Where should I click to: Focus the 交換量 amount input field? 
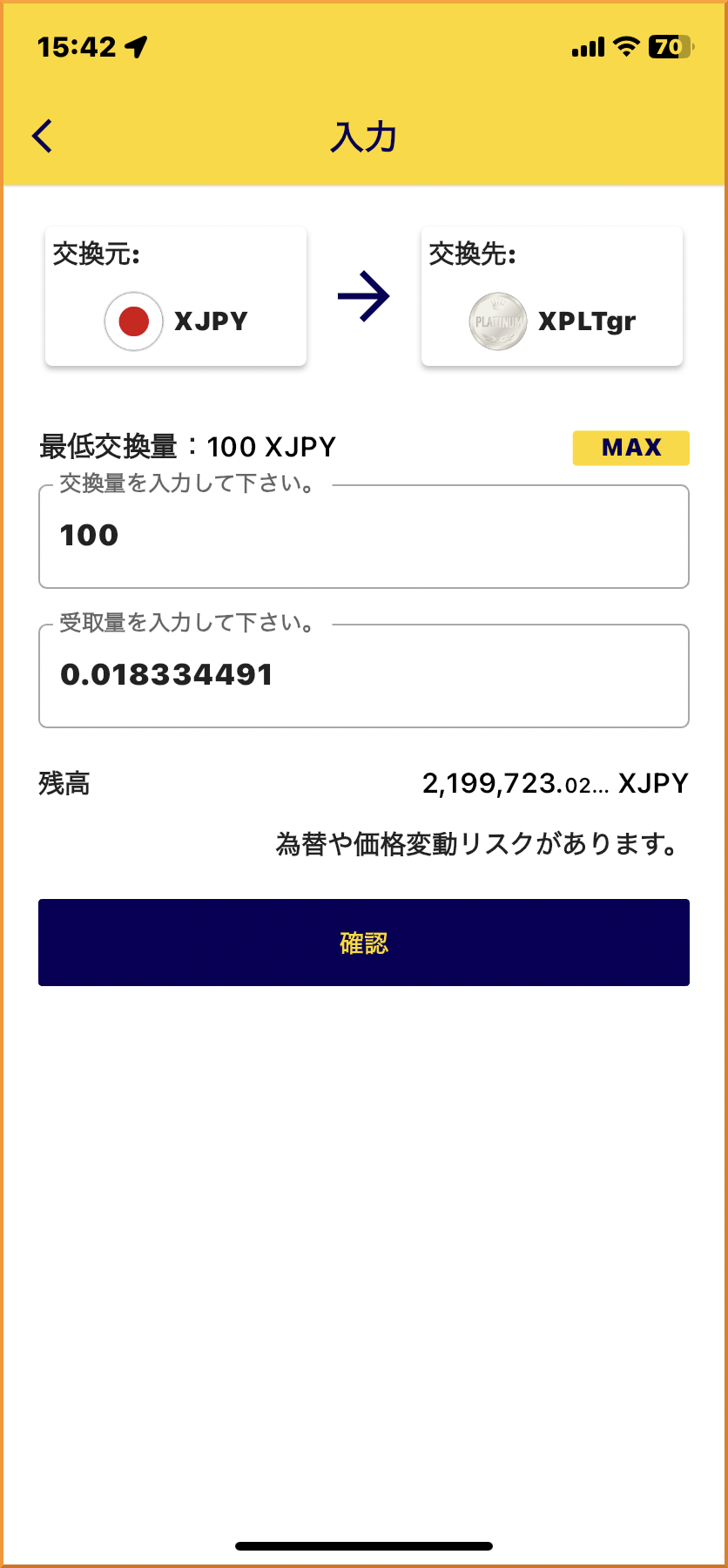(x=364, y=537)
